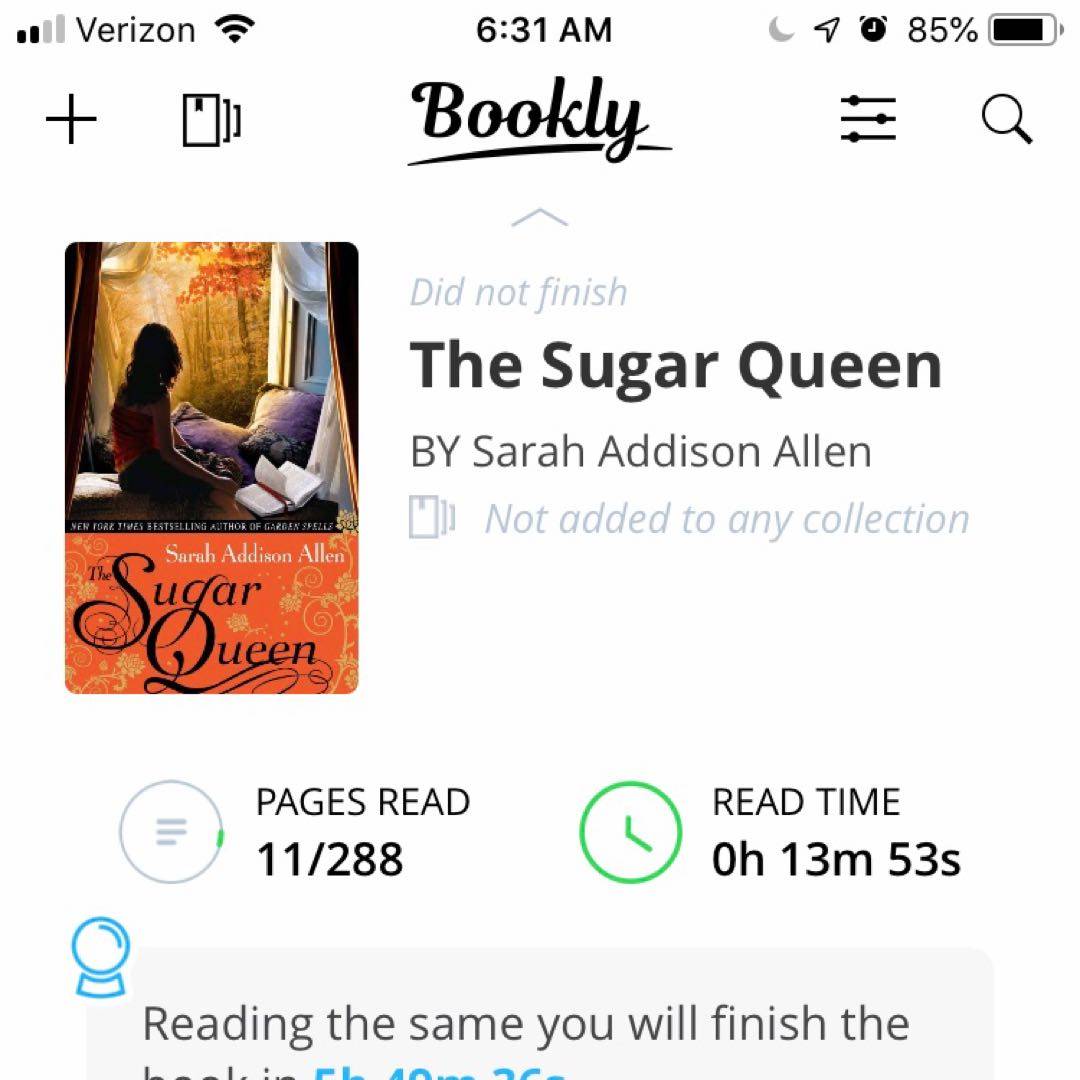The image size is (1080, 1080).
Task: Collapse the book details with the up chevron
Action: [x=539, y=218]
